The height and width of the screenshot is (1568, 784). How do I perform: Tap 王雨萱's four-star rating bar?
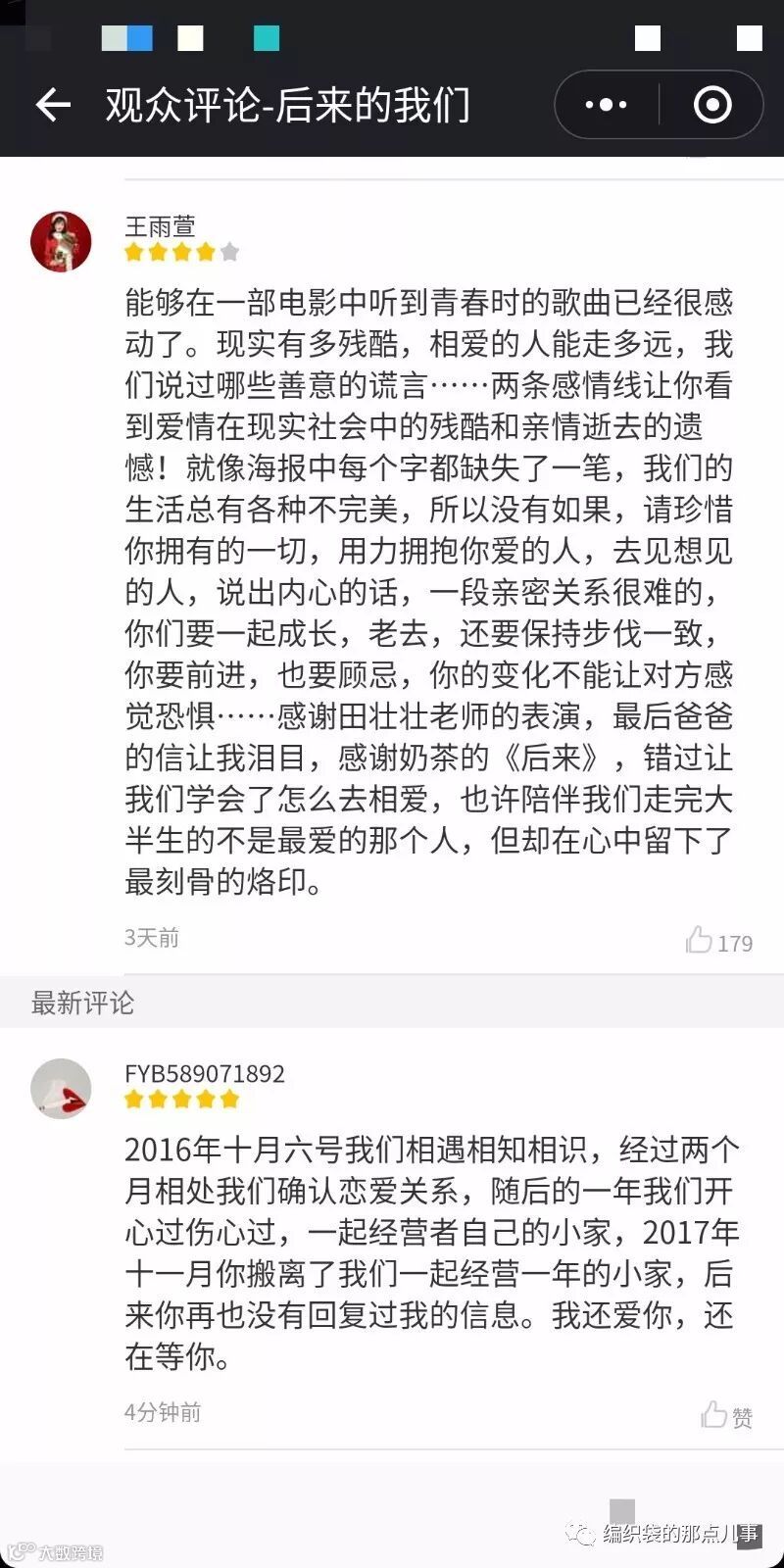click(x=179, y=252)
